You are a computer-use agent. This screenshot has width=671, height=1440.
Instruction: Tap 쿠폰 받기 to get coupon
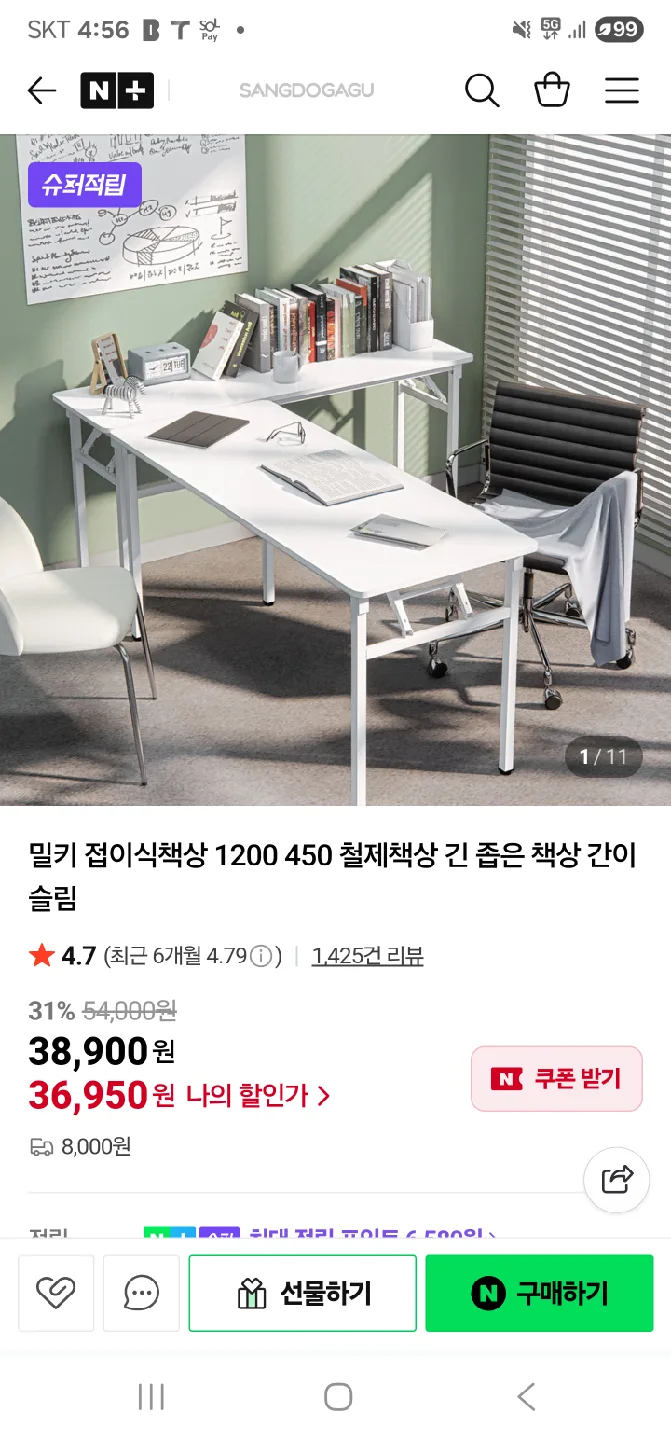556,1079
